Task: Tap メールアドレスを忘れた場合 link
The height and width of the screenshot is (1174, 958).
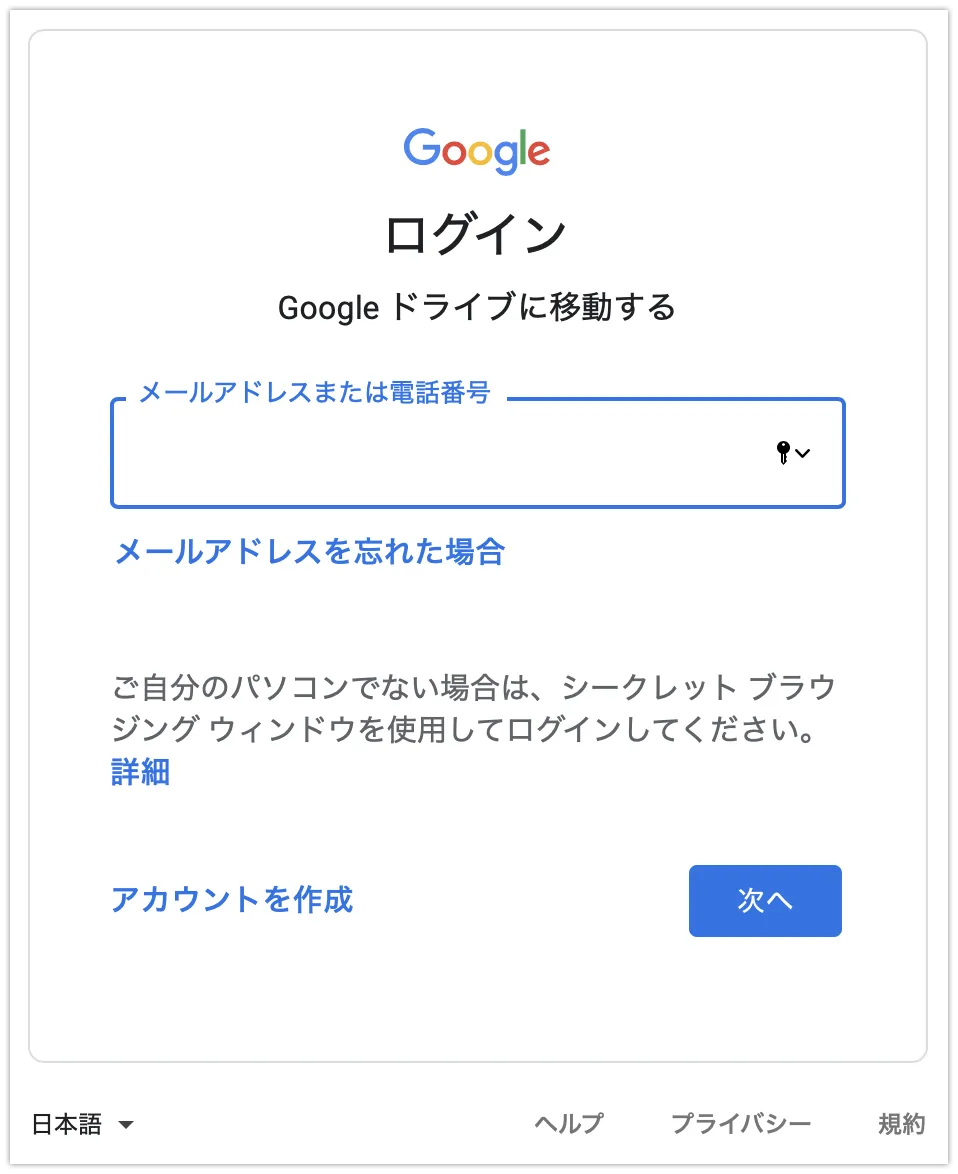Action: coord(310,551)
